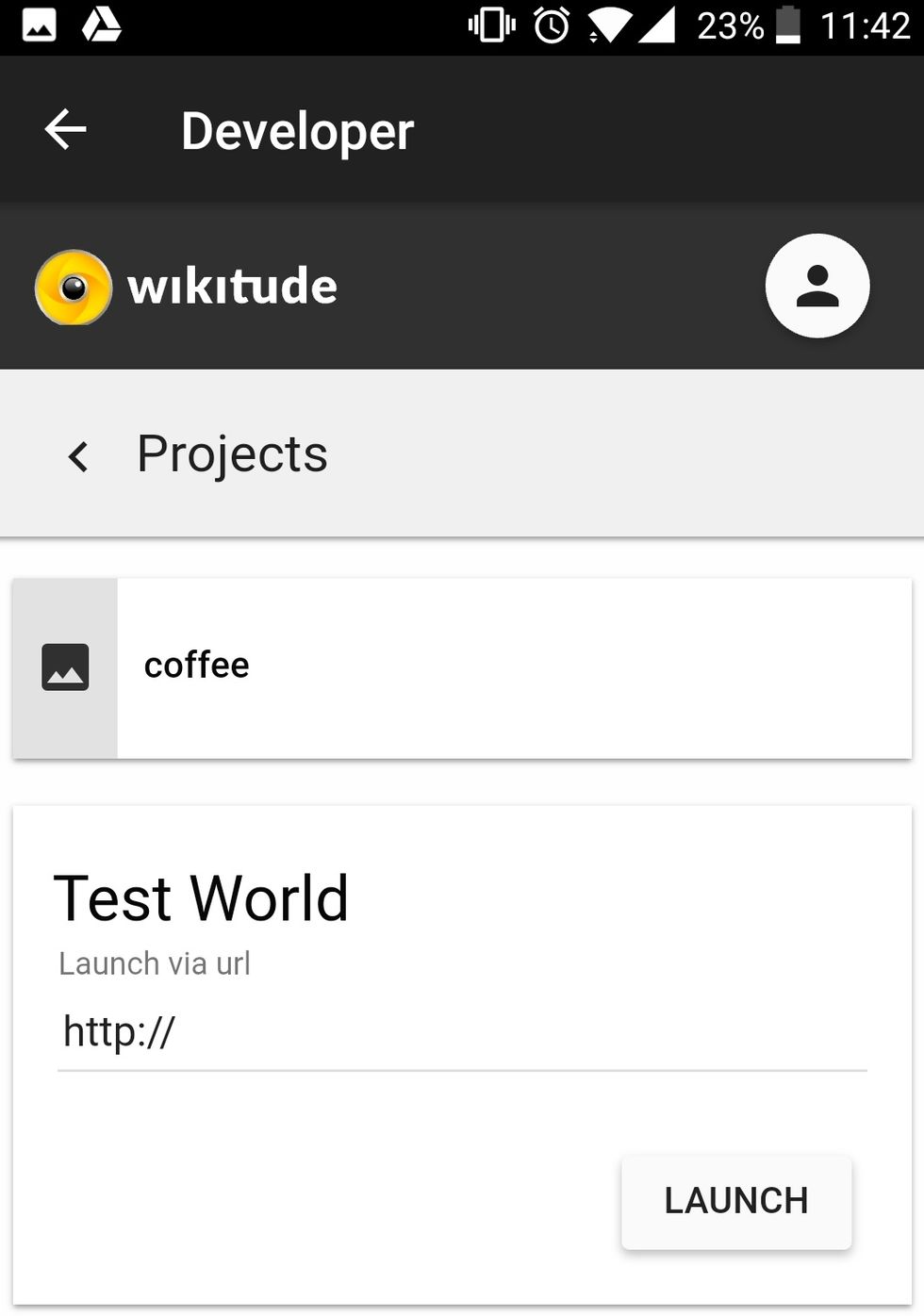The height and width of the screenshot is (1316, 924).
Task: Click the http:// URL input field
Action: point(462,1031)
